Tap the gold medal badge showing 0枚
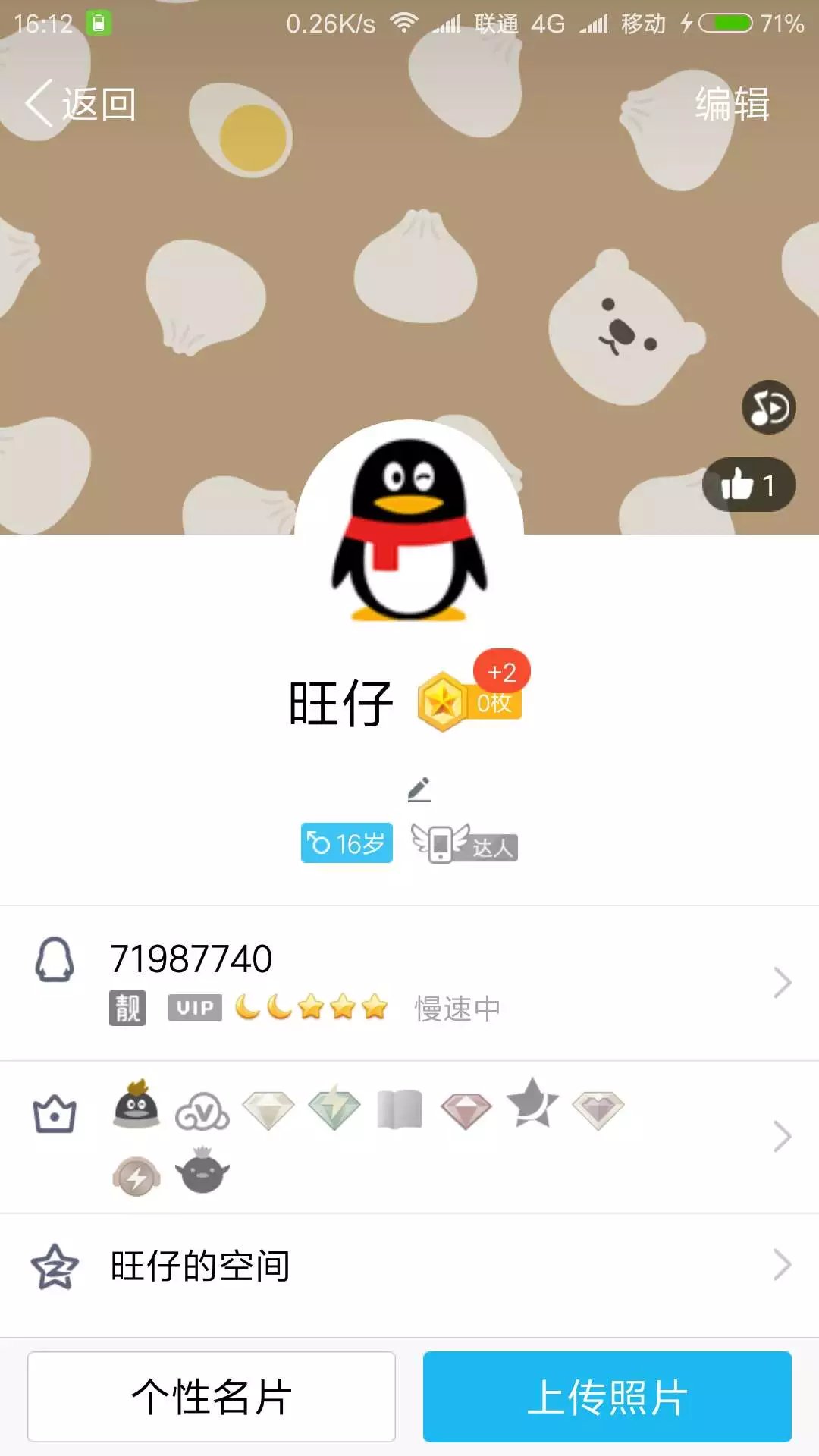The height and width of the screenshot is (1456, 819). [469, 701]
